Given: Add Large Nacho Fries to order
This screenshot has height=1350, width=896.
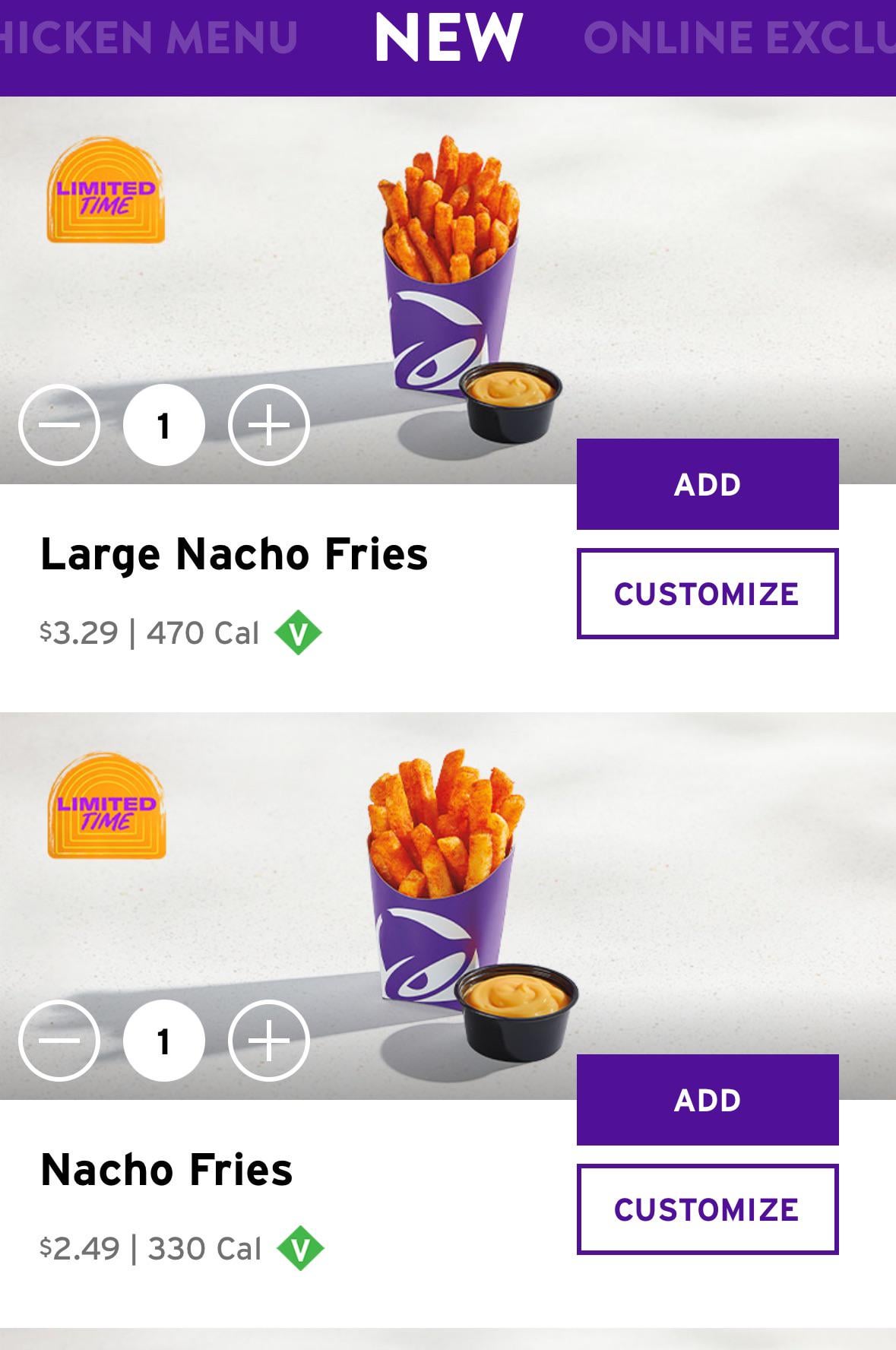Looking at the screenshot, I should (x=707, y=484).
